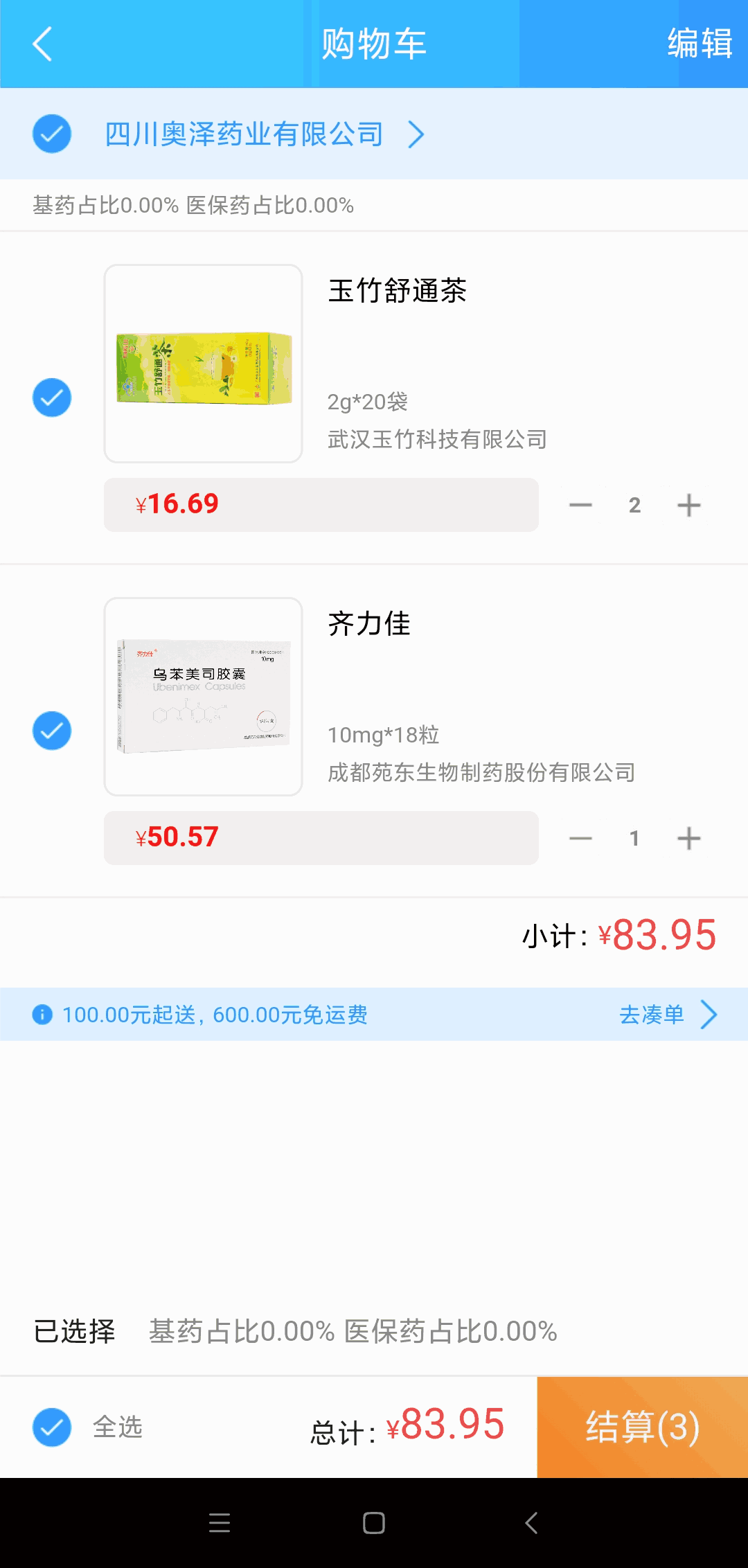Decrease the 玉竹舒通茶 quantity
This screenshot has height=1568, width=748.
pos(580,505)
